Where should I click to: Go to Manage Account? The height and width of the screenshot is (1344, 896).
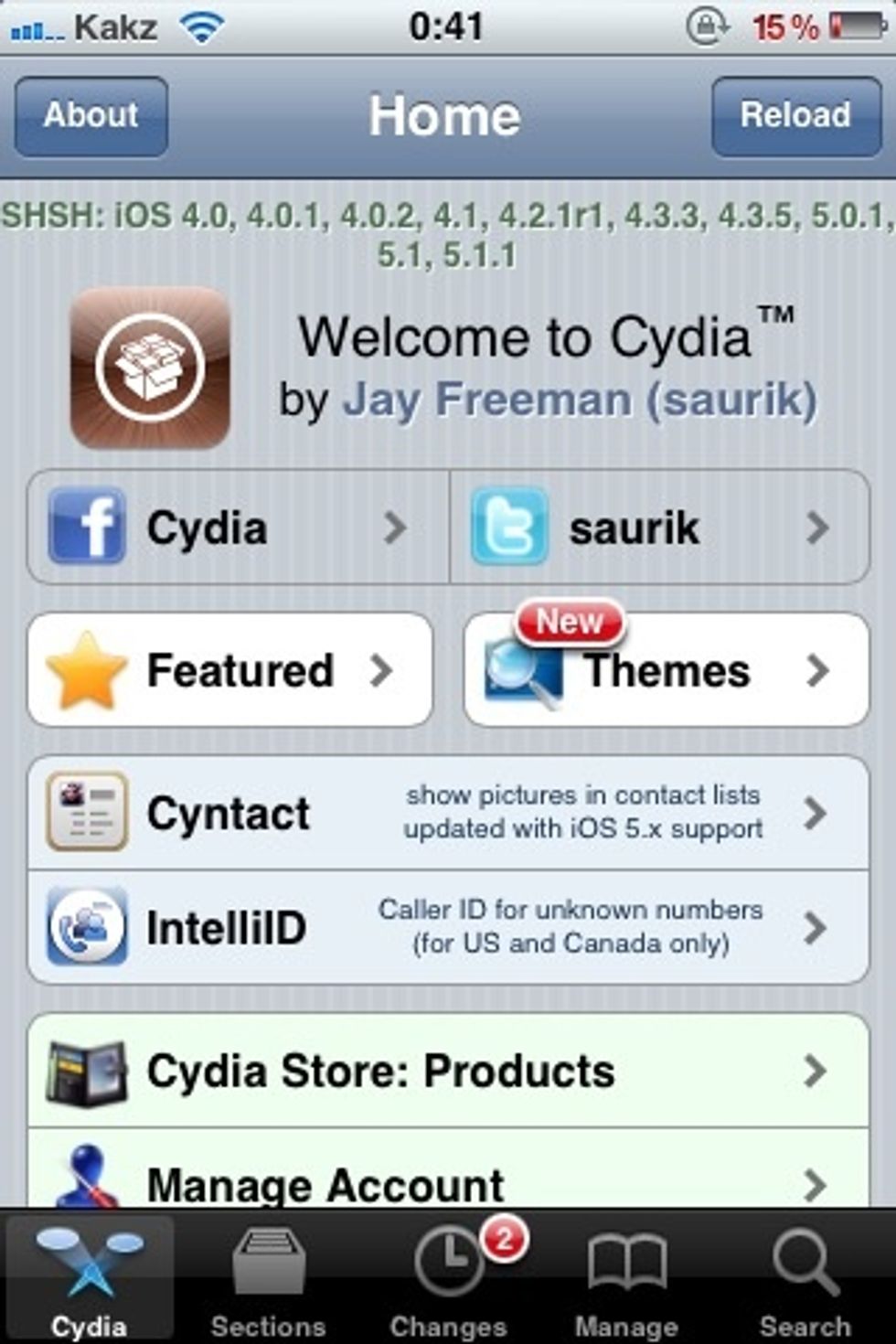coord(448,1183)
